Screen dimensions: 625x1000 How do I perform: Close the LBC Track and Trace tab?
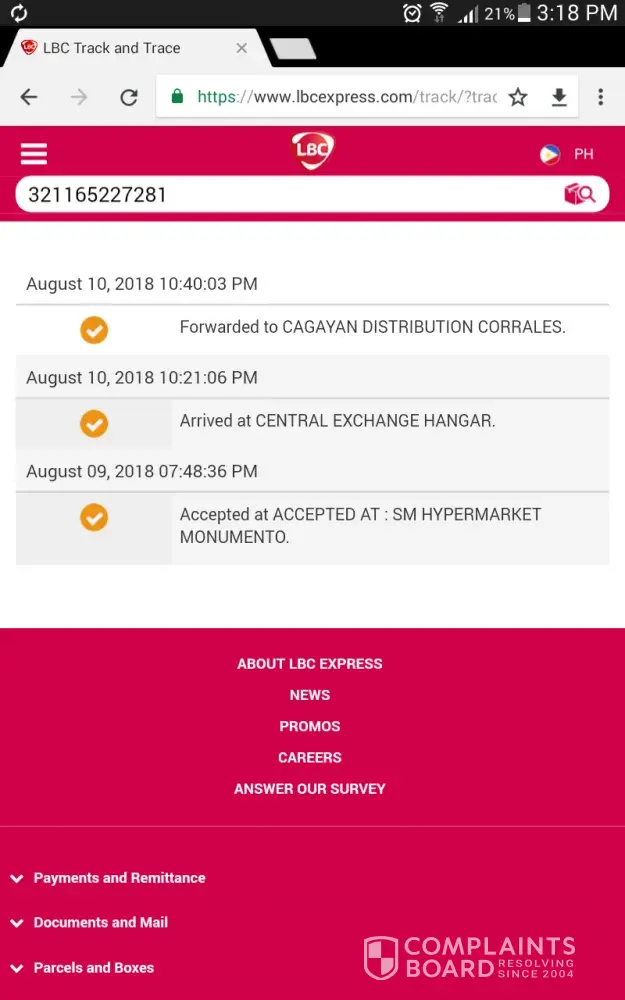point(241,48)
